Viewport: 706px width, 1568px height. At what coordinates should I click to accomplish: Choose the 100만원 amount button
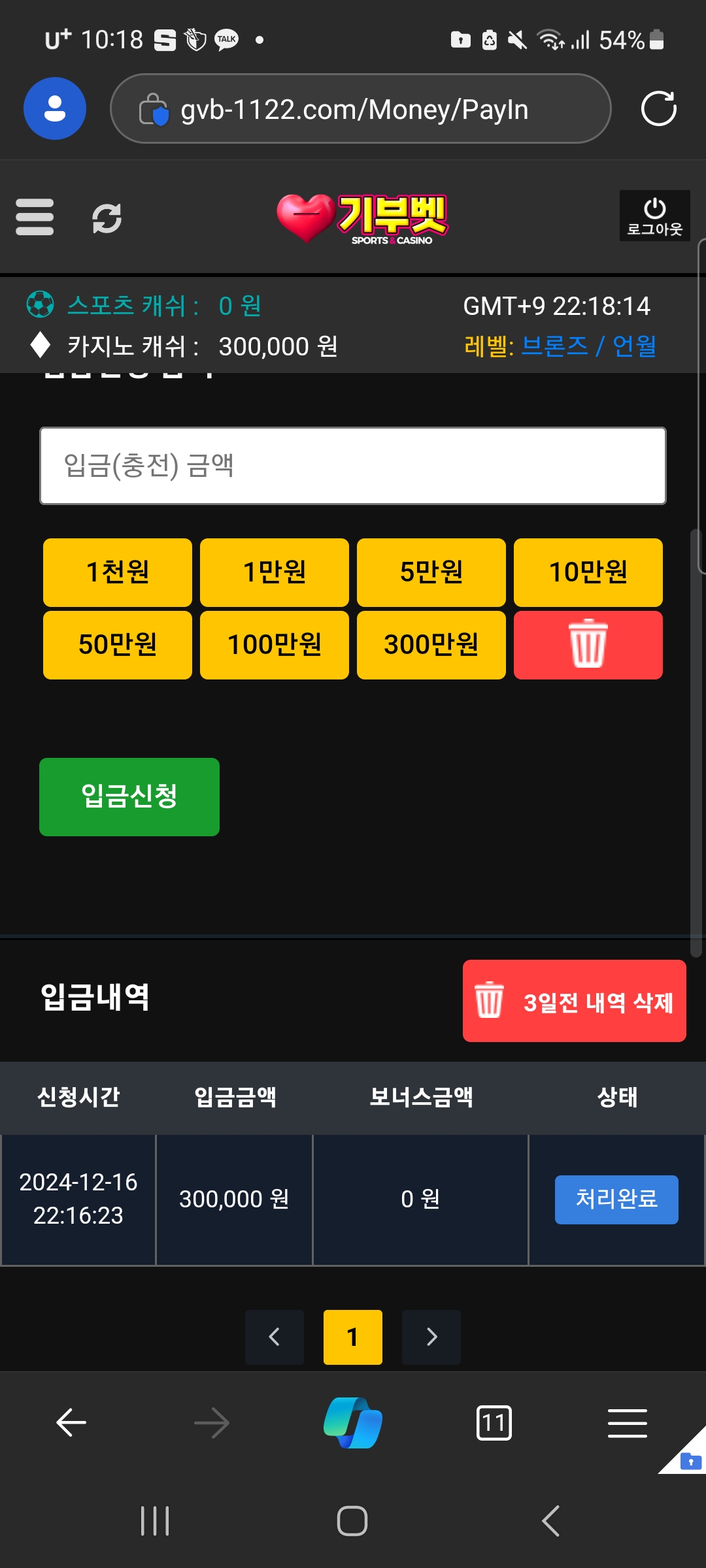tap(275, 645)
